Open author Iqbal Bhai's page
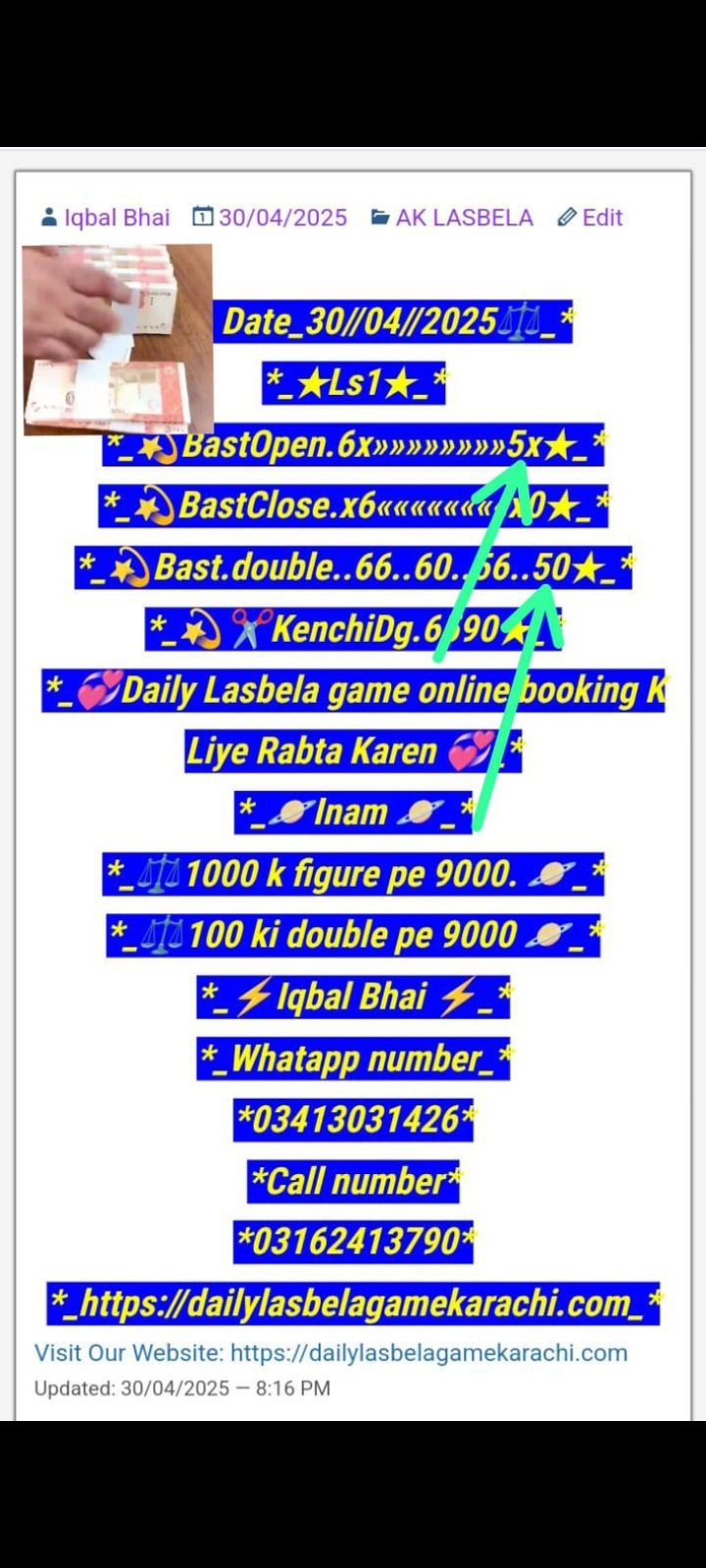 click(x=116, y=218)
